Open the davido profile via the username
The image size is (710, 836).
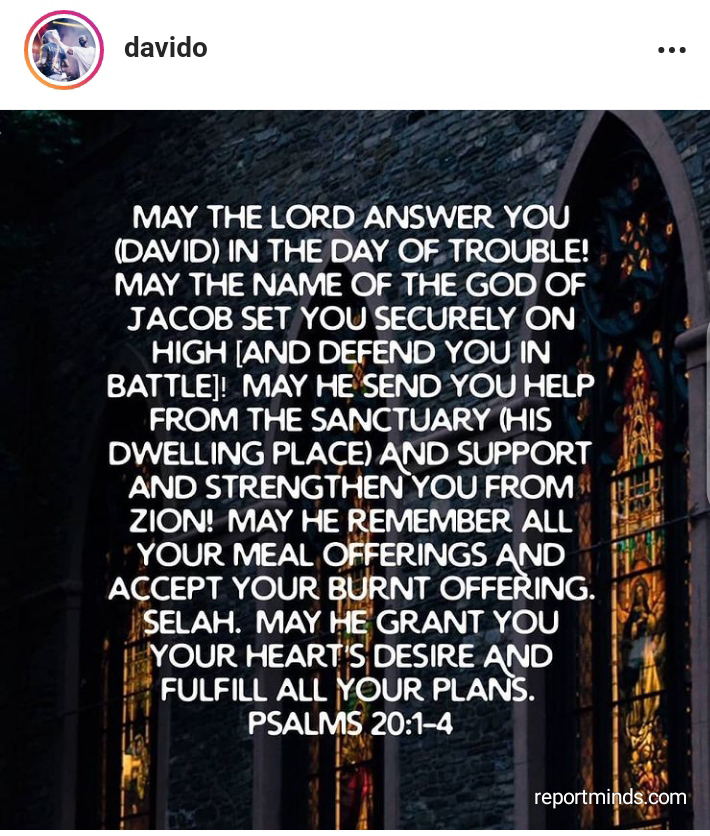pos(165,48)
